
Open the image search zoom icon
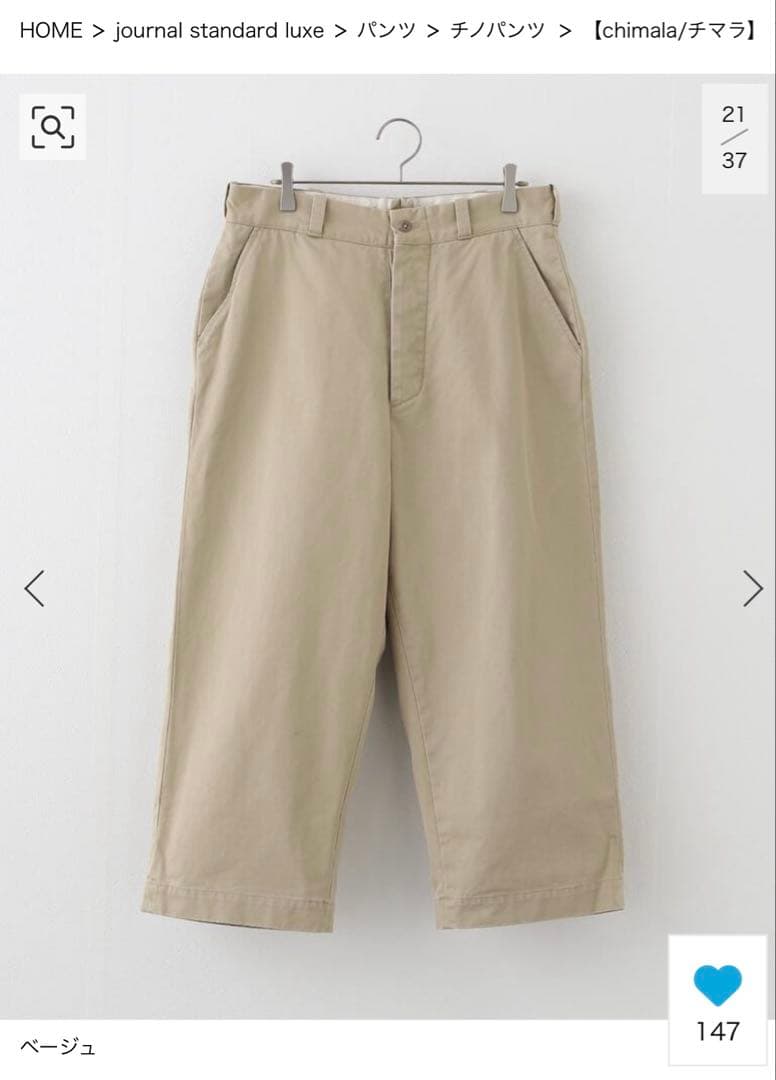click(x=53, y=126)
